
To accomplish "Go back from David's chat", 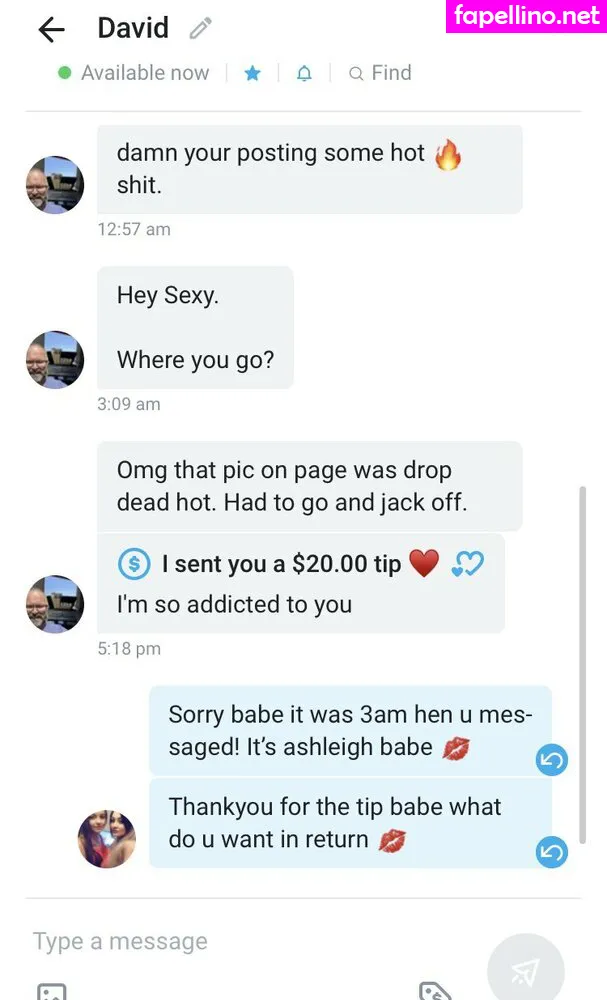I will point(50,30).
